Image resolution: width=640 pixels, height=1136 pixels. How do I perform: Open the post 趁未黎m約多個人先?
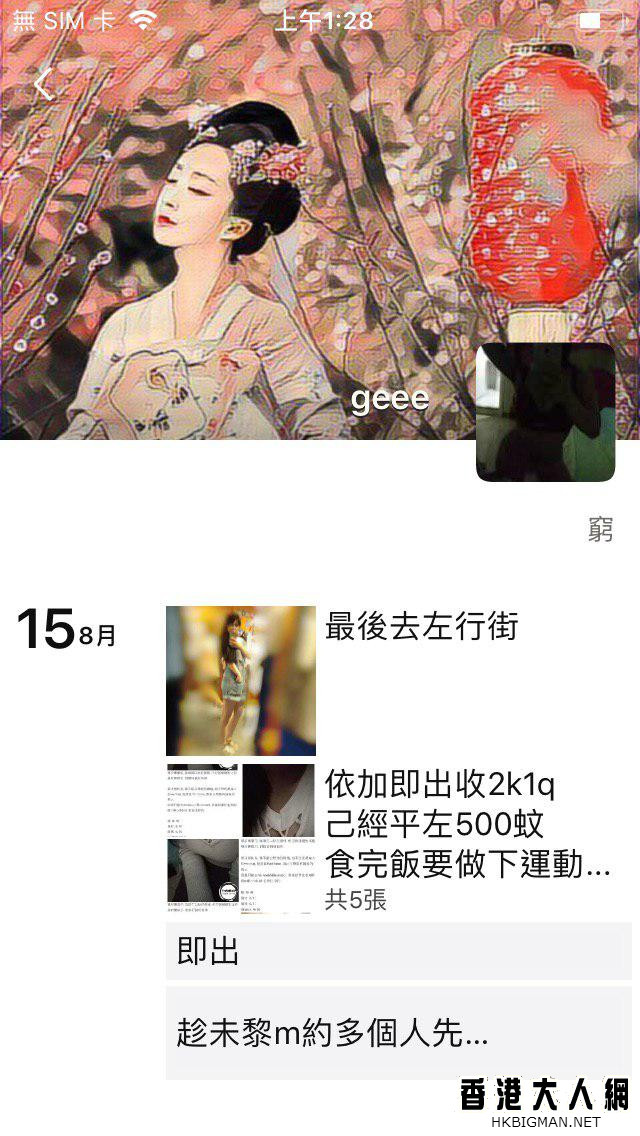[398, 1033]
